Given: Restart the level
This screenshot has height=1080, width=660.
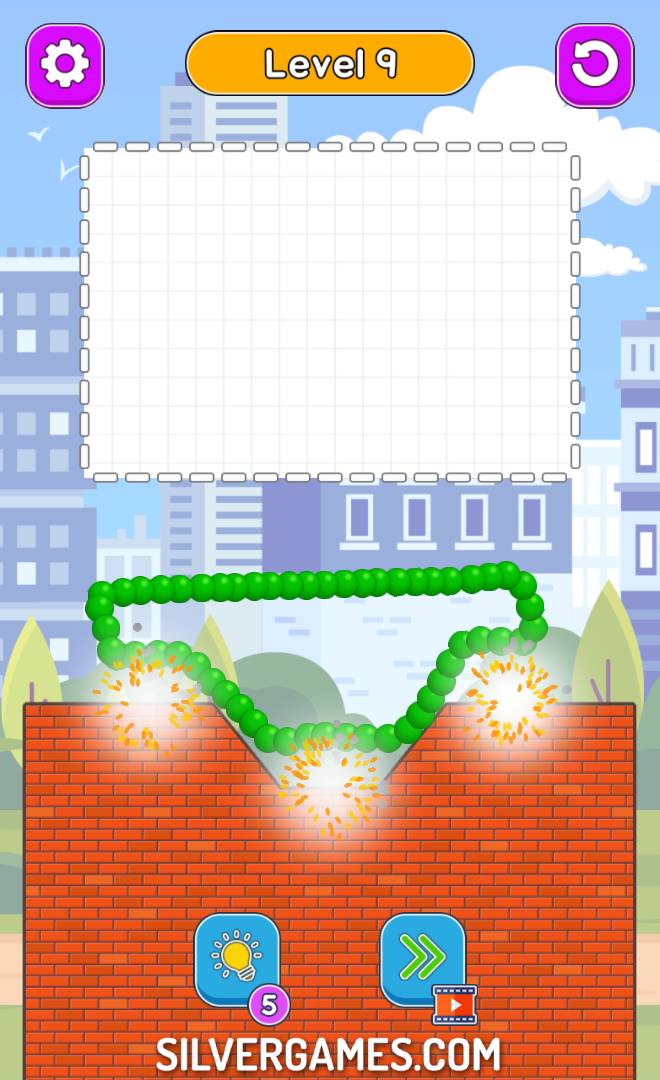Looking at the screenshot, I should (594, 65).
